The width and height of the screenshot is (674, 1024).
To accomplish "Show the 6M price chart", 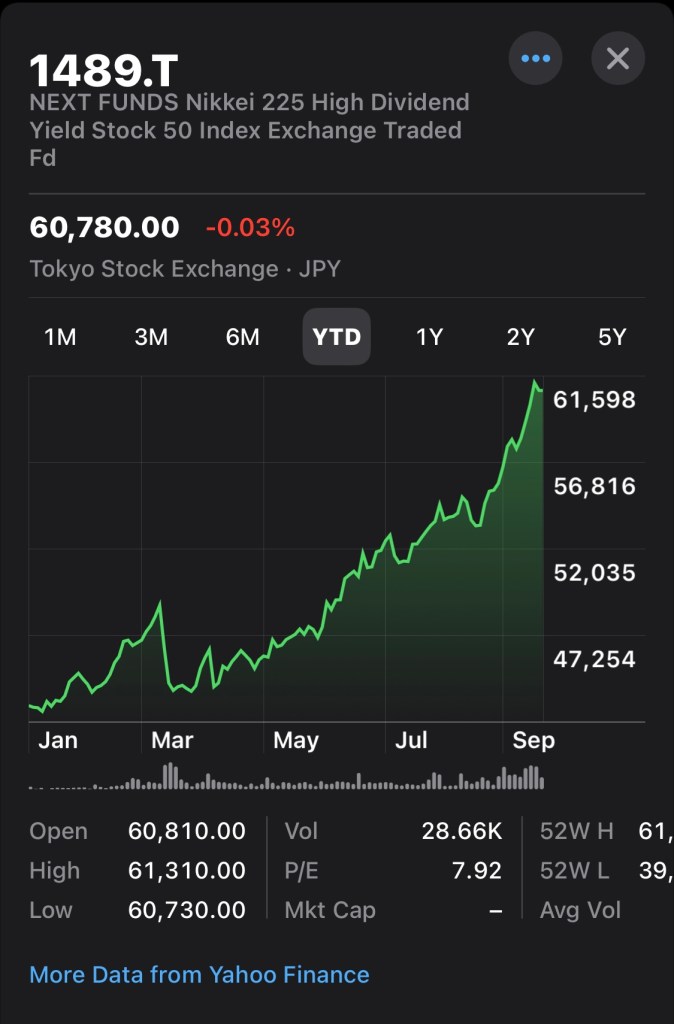I will (243, 337).
